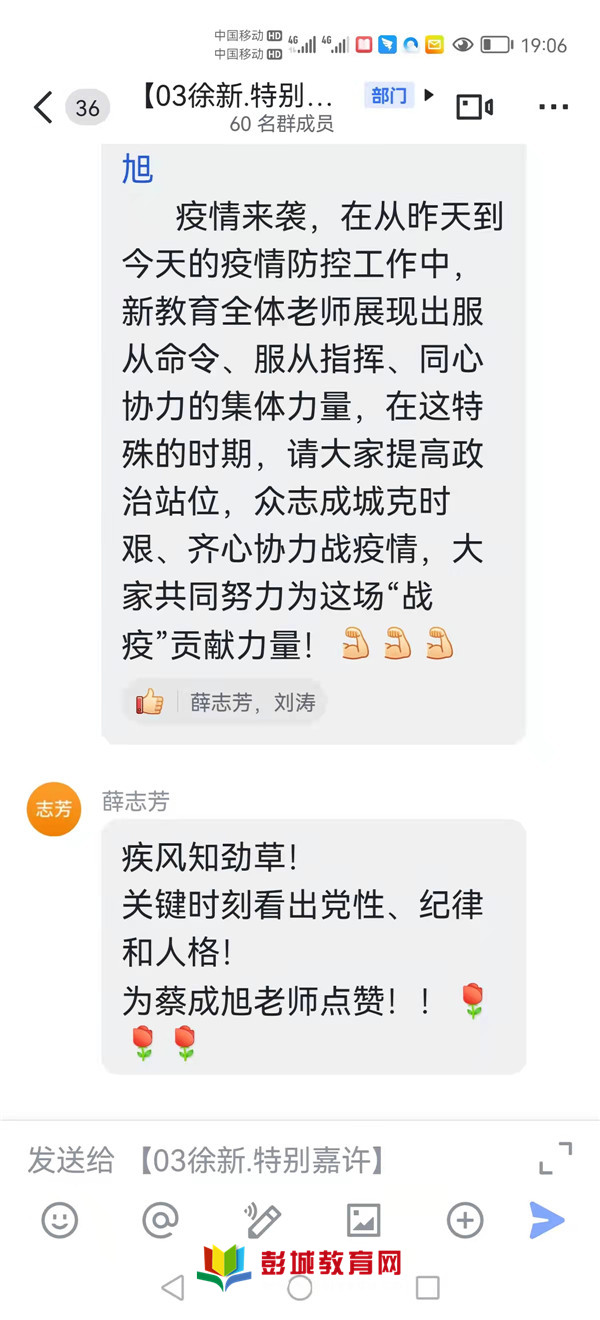The width and height of the screenshot is (600, 1320).
Task: Open the emoji picker
Action: tap(60, 1220)
